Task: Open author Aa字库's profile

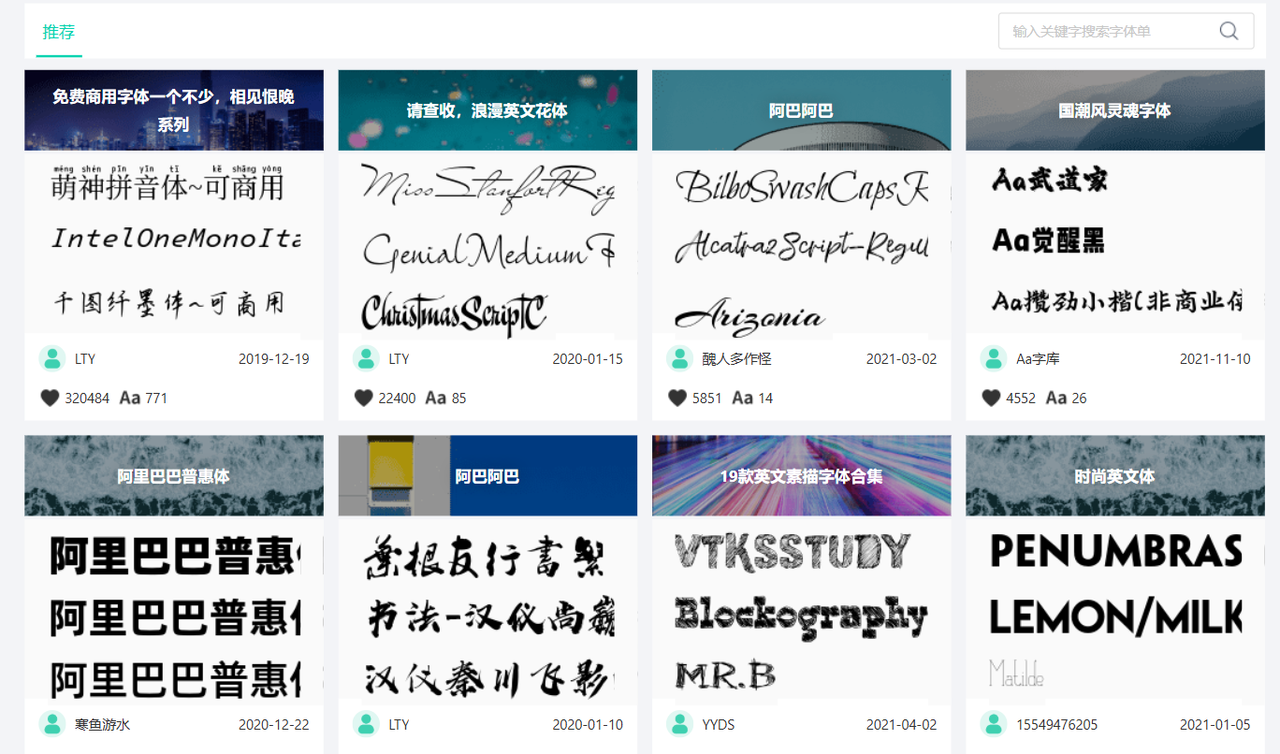Action: pyautogui.click(x=1038, y=359)
